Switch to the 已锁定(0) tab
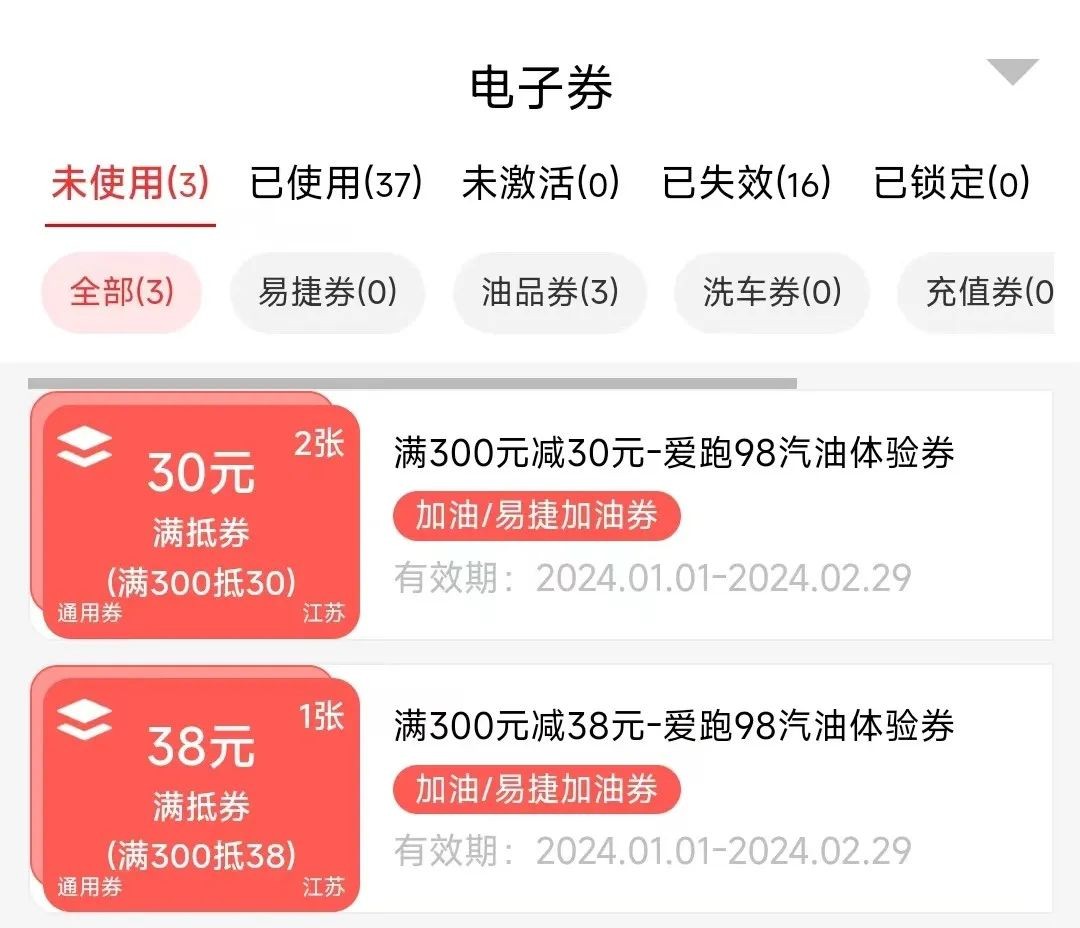The image size is (1080, 928). (951, 184)
